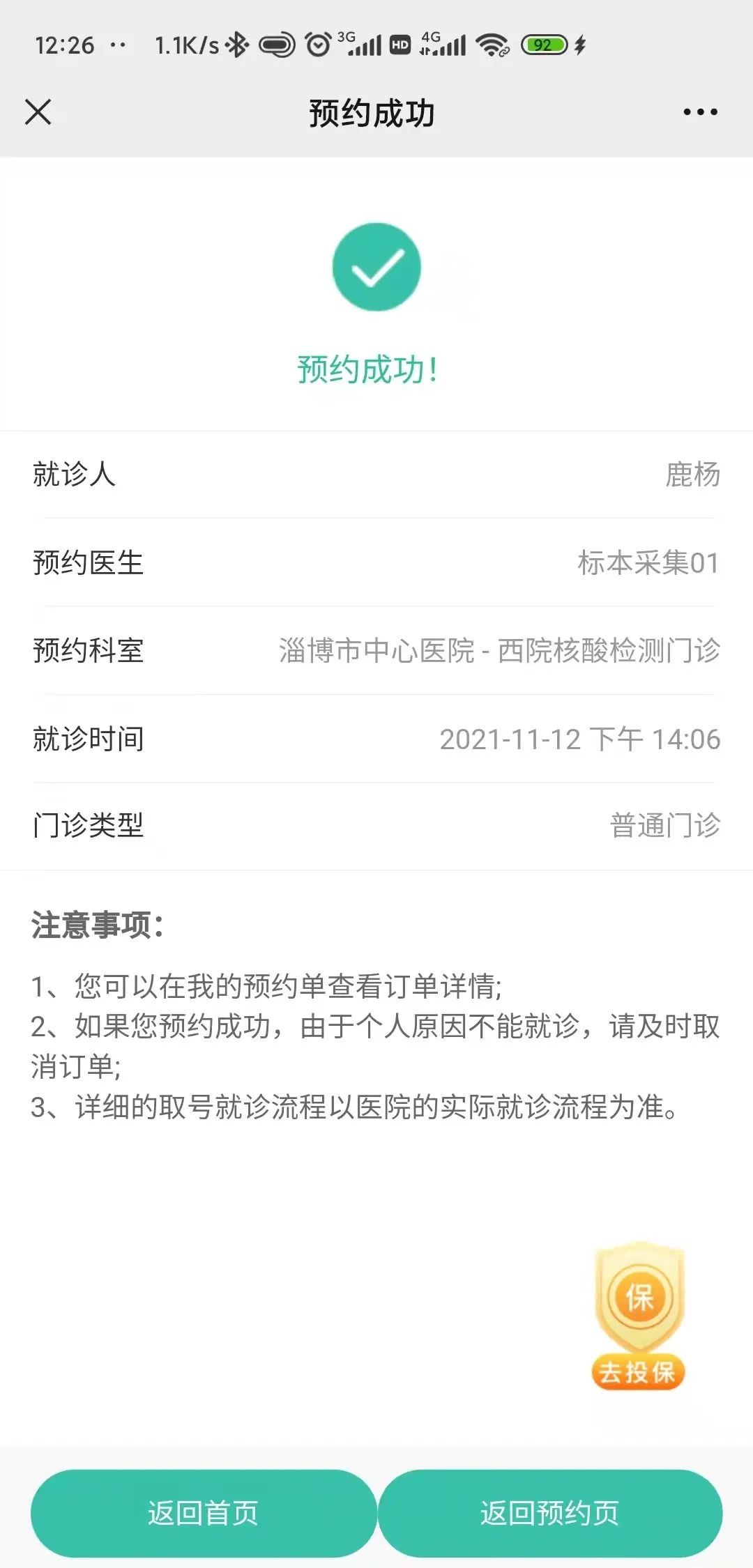Tap the green success checkmark icon
This screenshot has width=753, height=1568.
pyautogui.click(x=376, y=267)
